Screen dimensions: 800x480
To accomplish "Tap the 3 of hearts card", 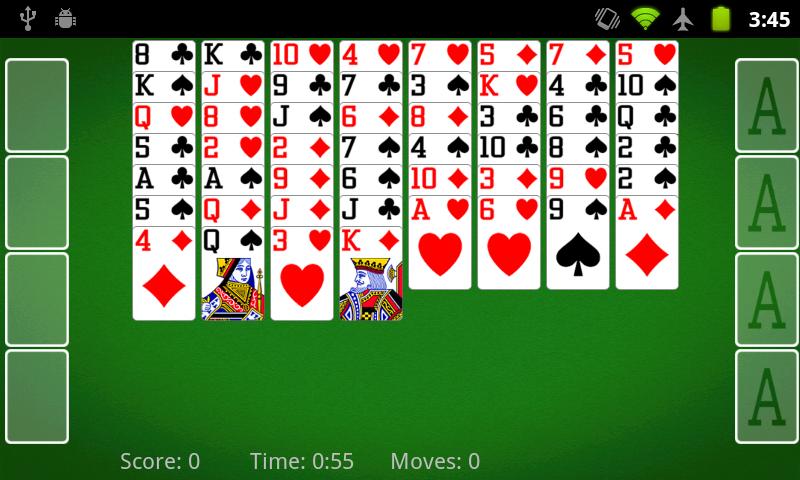I will [301, 275].
